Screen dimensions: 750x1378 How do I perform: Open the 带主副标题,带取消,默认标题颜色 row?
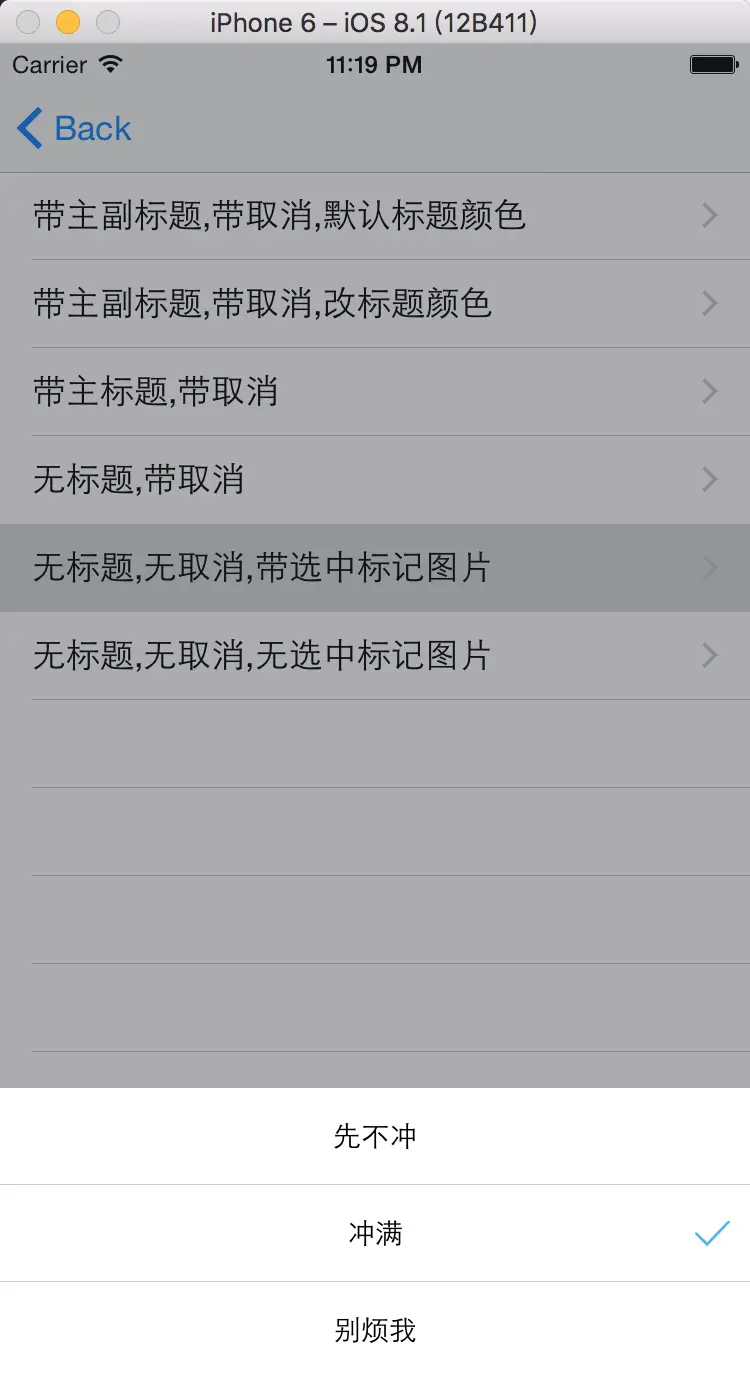click(375, 216)
